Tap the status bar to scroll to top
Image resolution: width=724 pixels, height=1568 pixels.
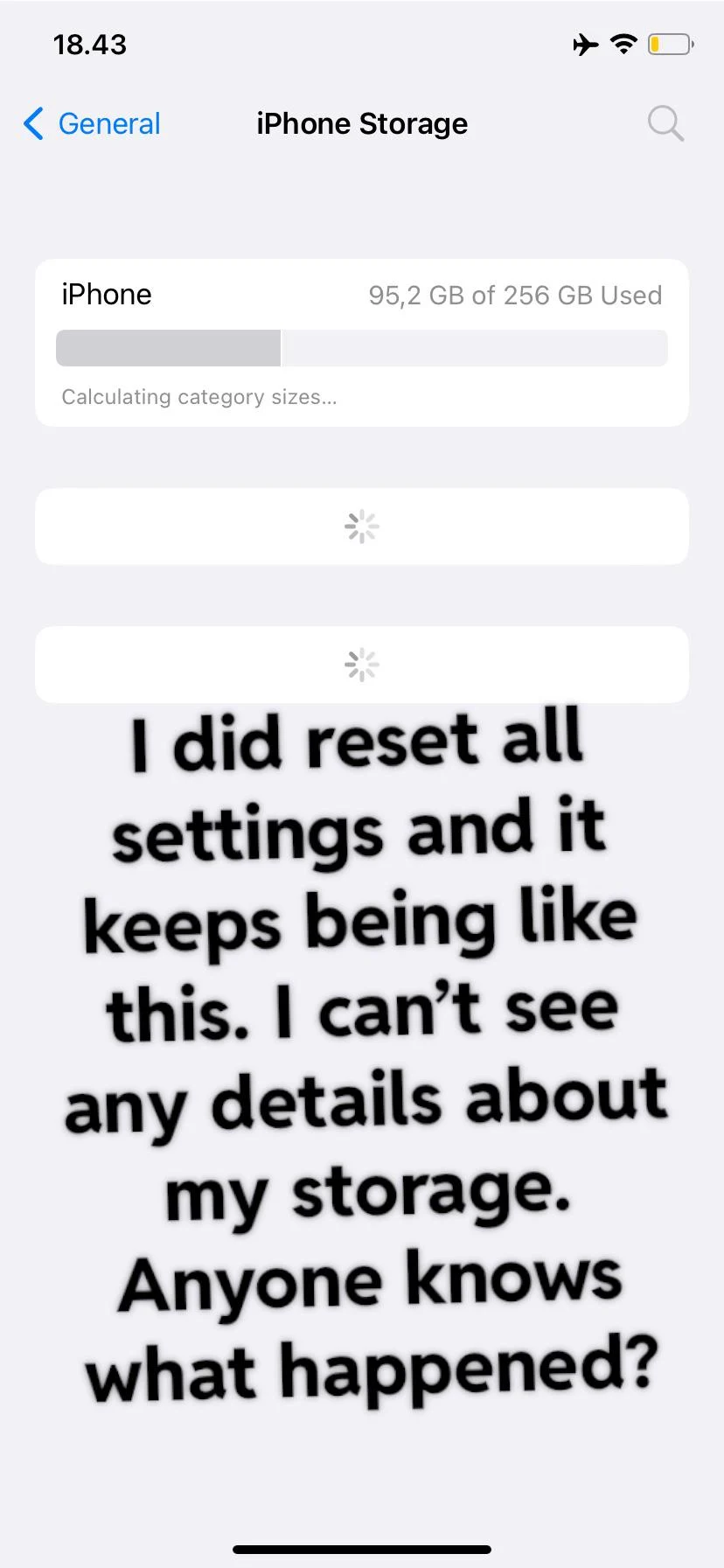[362, 44]
